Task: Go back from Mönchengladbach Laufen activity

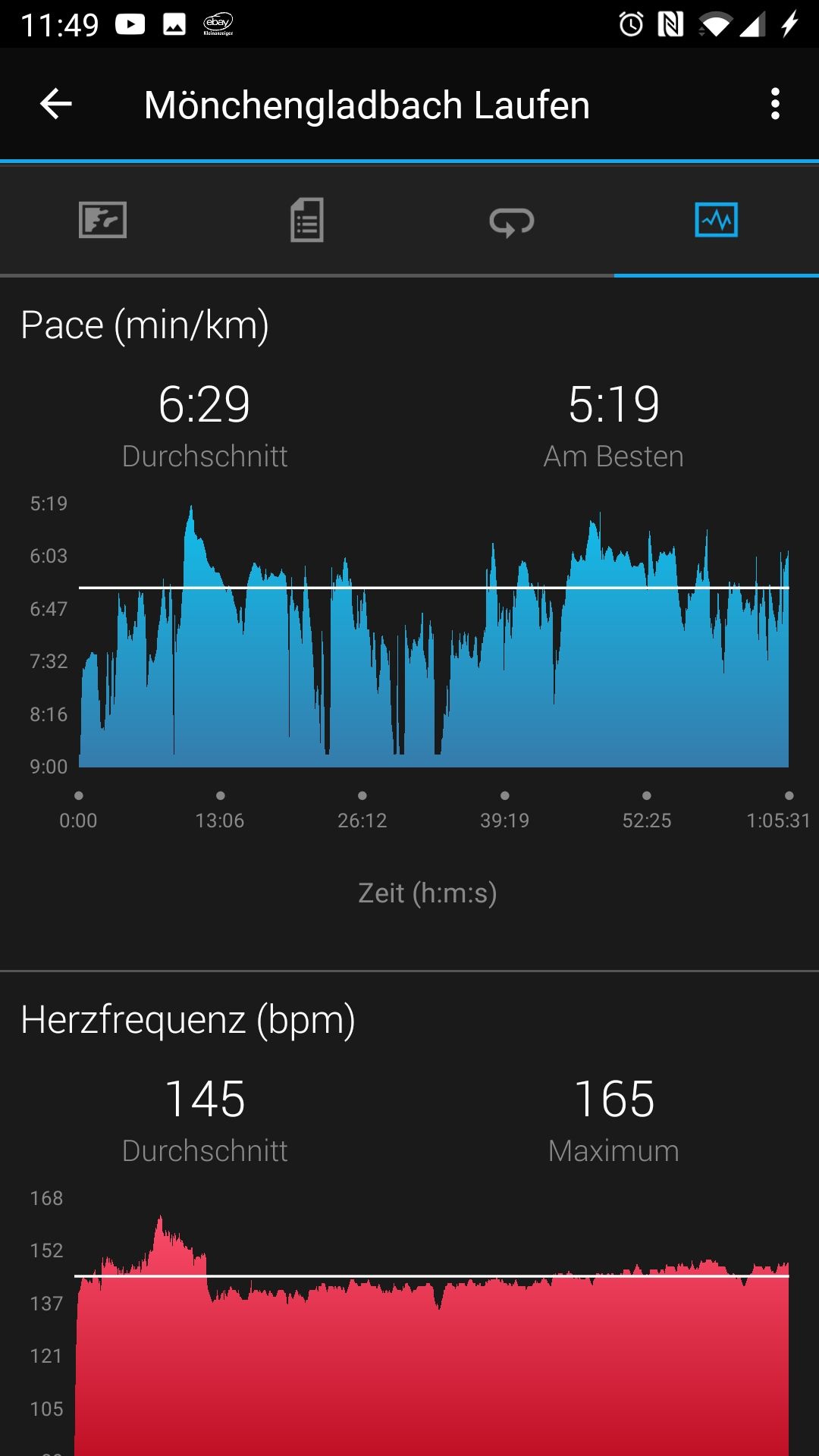Action: coord(55,104)
